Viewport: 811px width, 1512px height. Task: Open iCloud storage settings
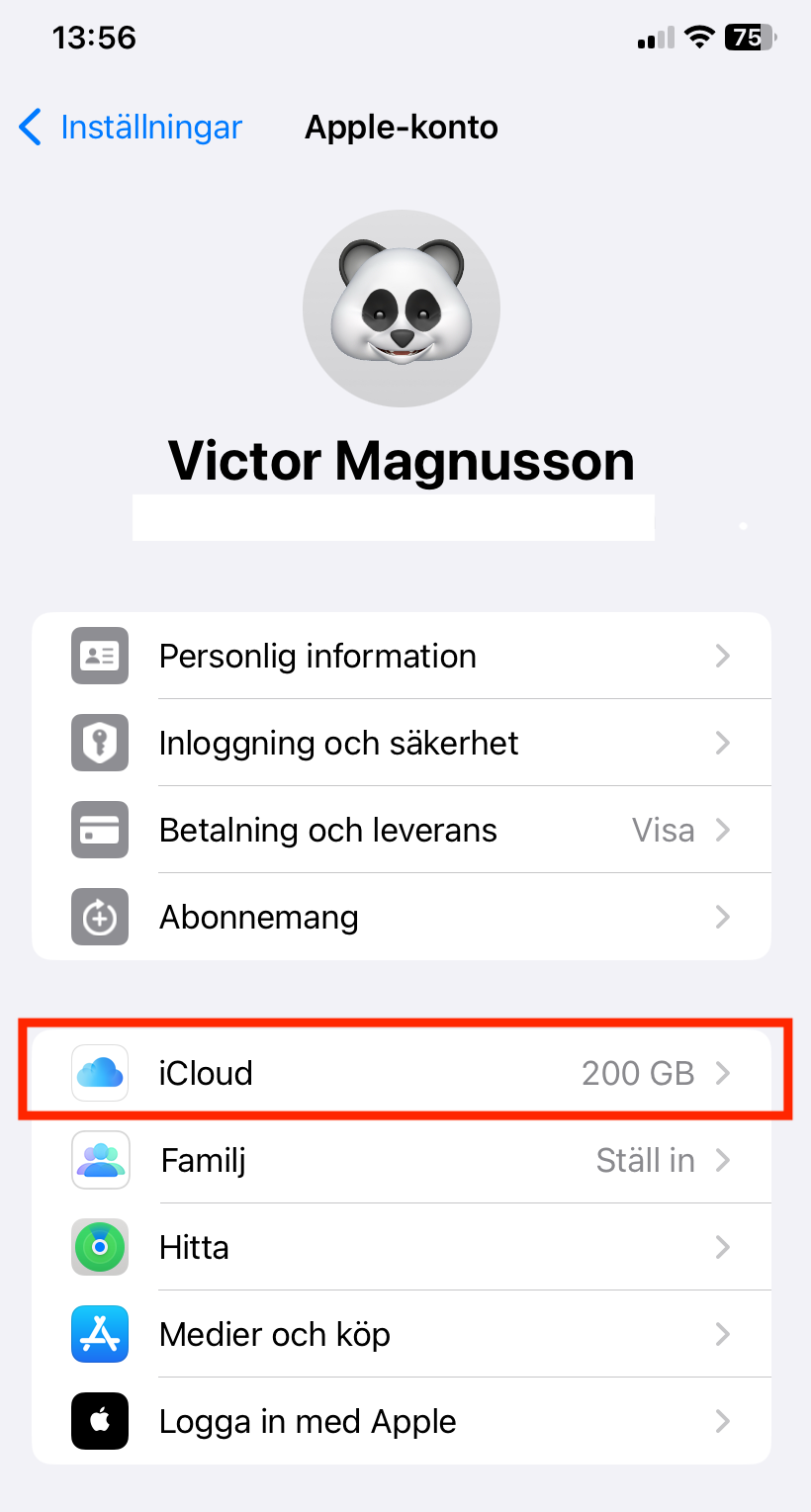click(402, 1073)
